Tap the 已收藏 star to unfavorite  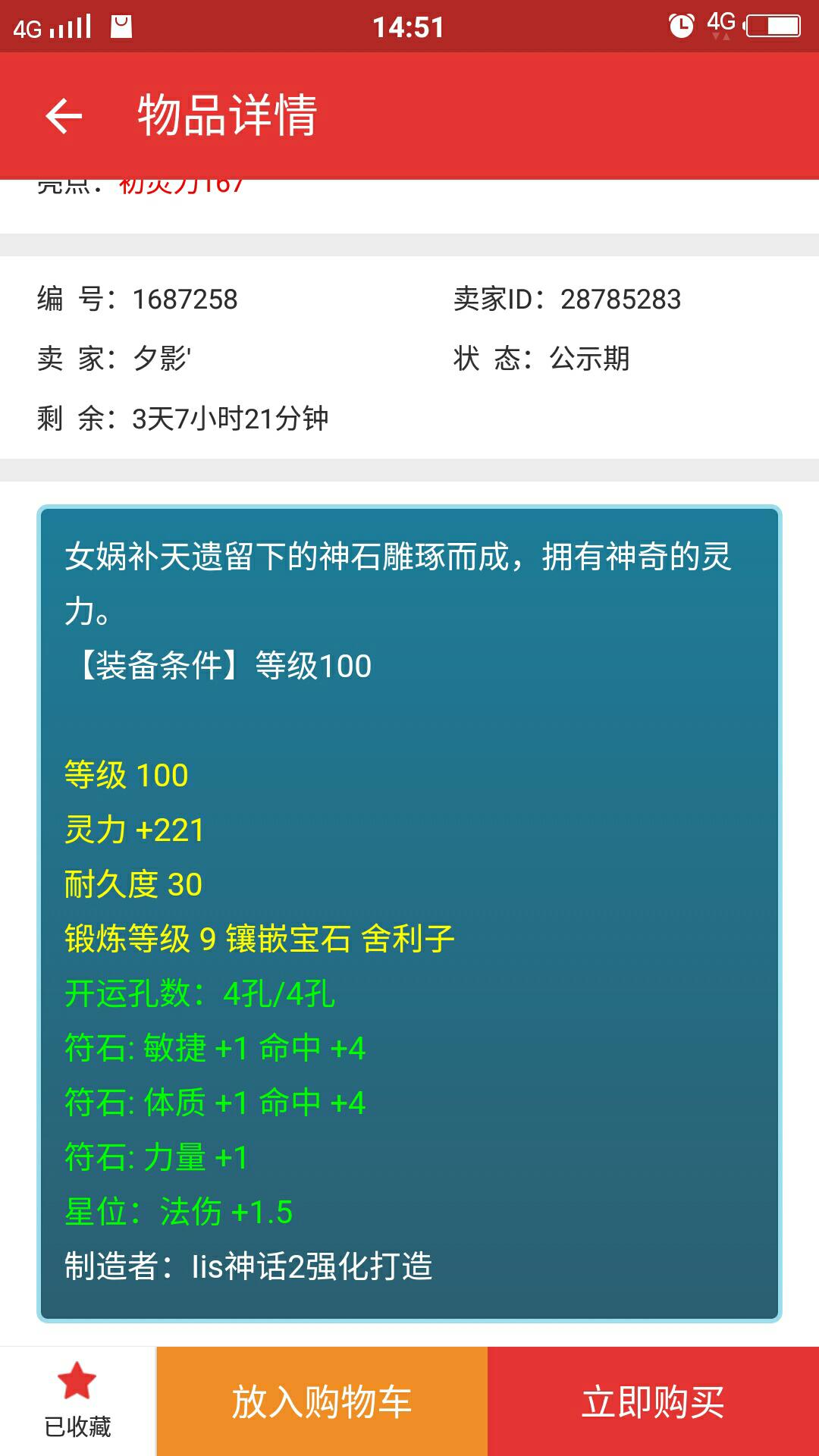coord(77,1400)
